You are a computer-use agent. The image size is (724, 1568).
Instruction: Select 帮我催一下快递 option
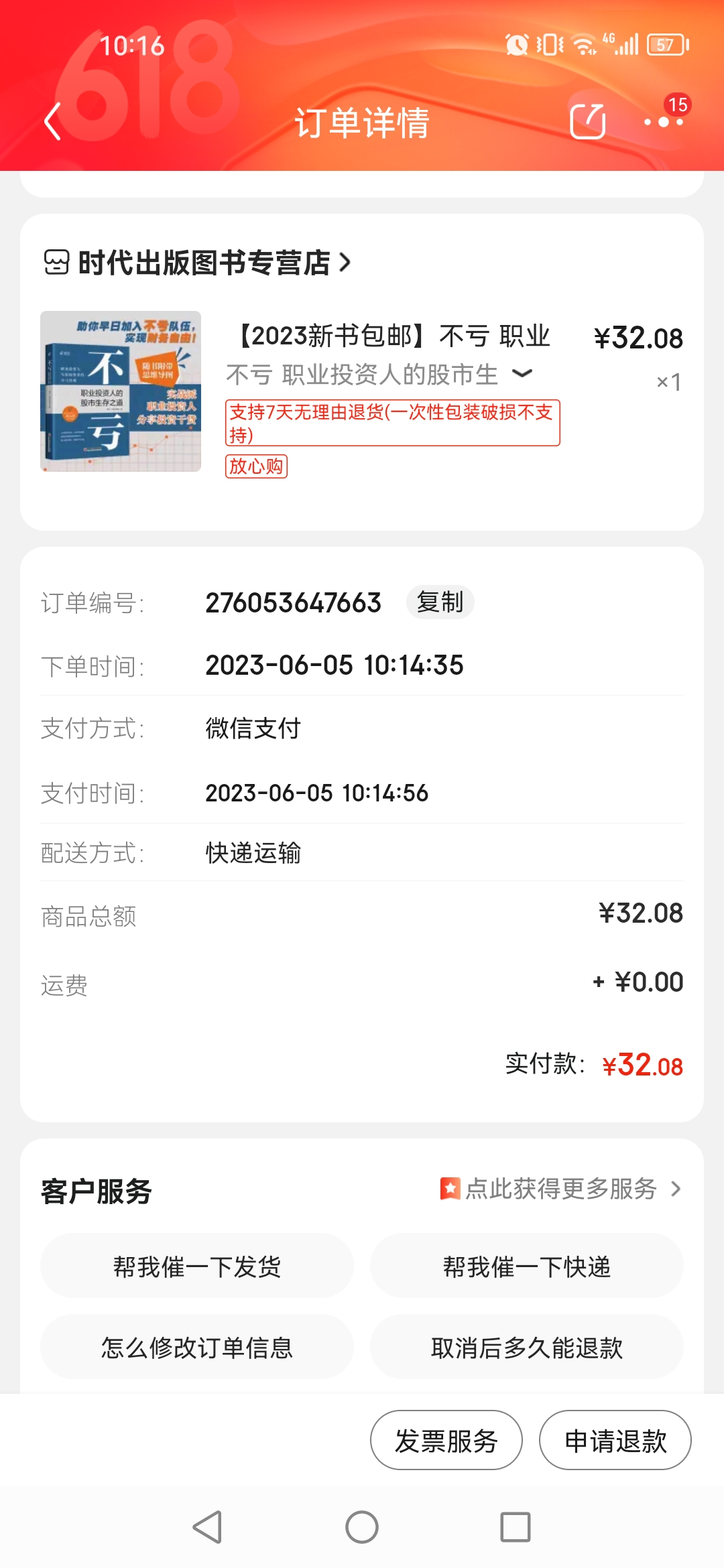tap(527, 1266)
